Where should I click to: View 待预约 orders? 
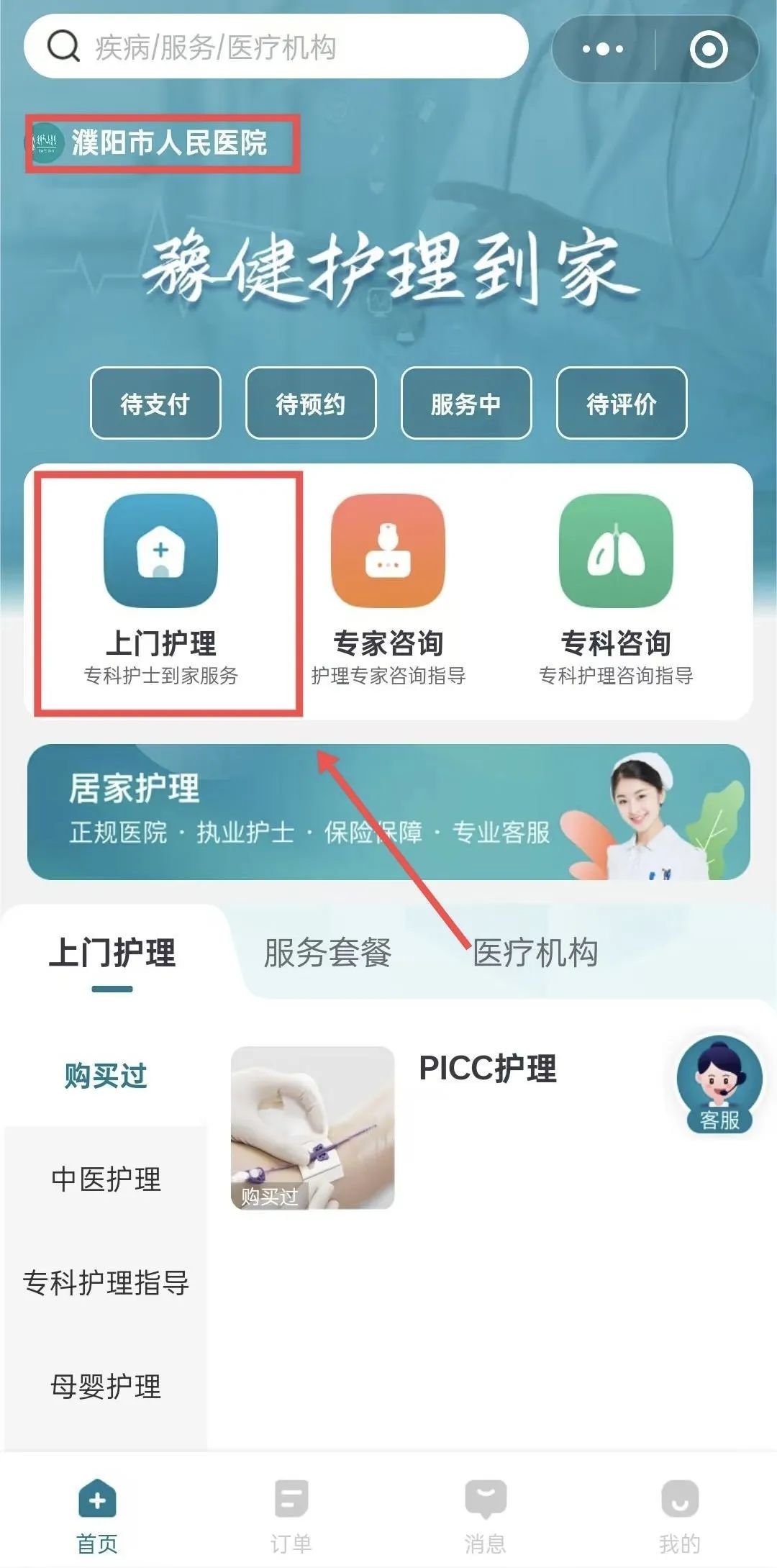(311, 403)
